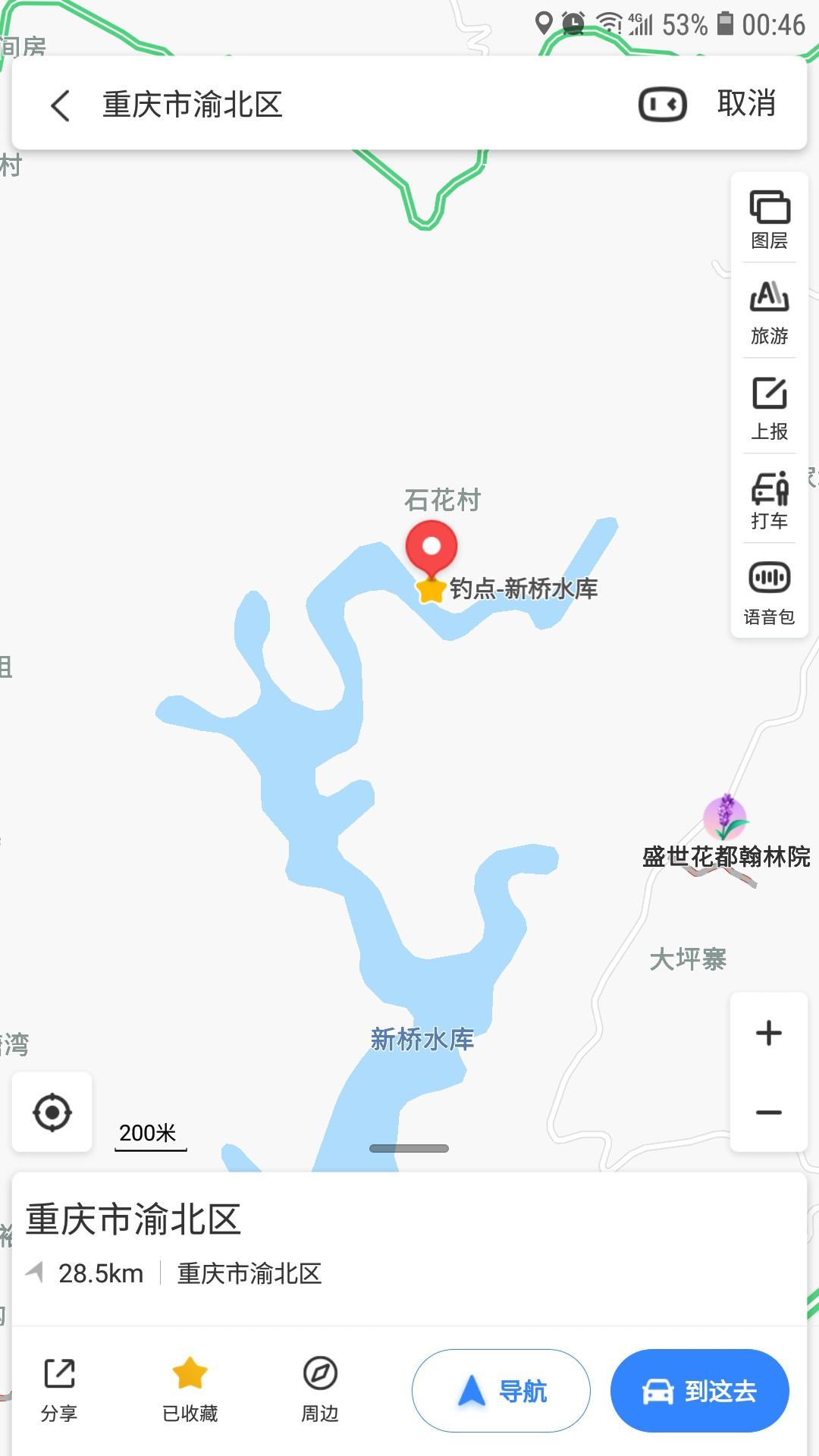Cancel the search with 取消
Viewport: 819px width, 1456px height.
point(746,103)
